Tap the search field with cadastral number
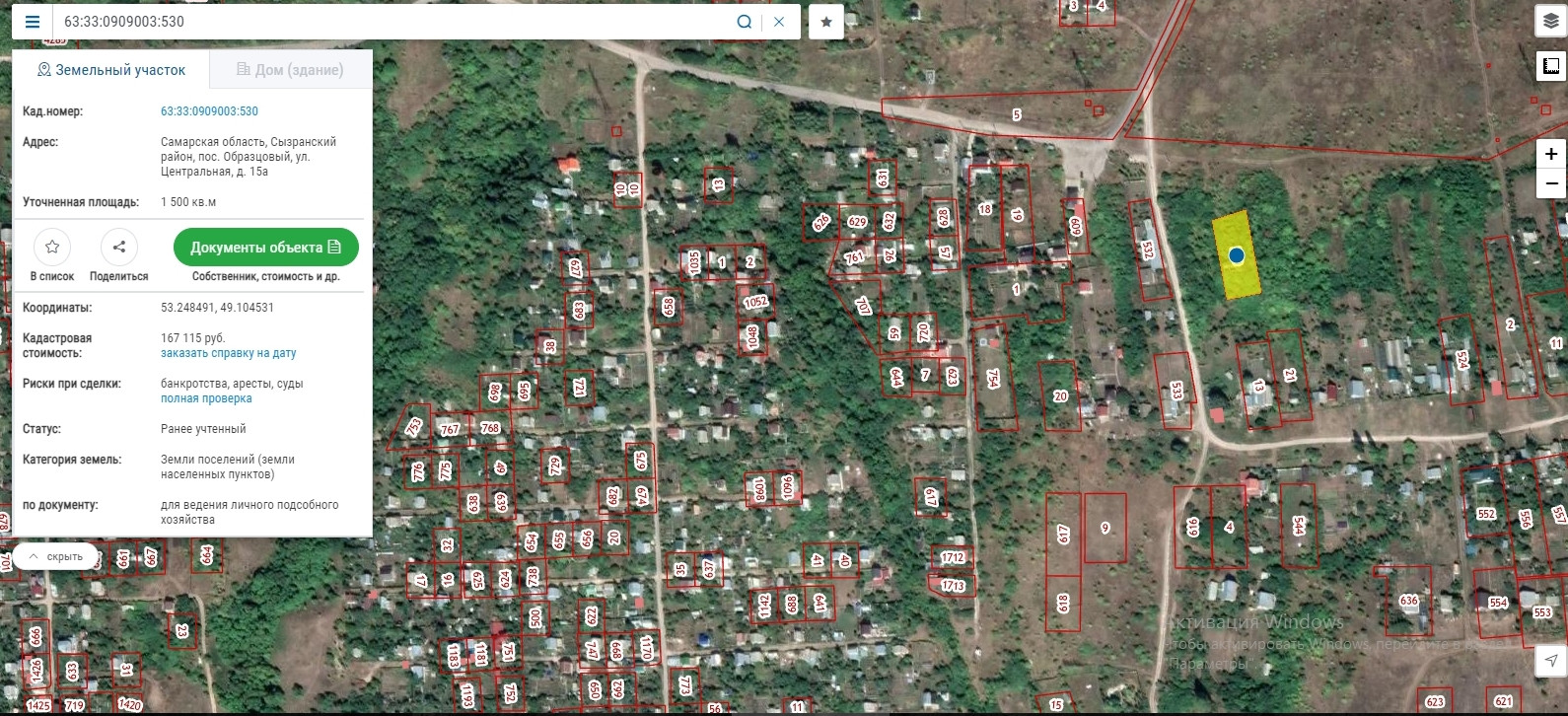1568x716 pixels. [x=394, y=22]
